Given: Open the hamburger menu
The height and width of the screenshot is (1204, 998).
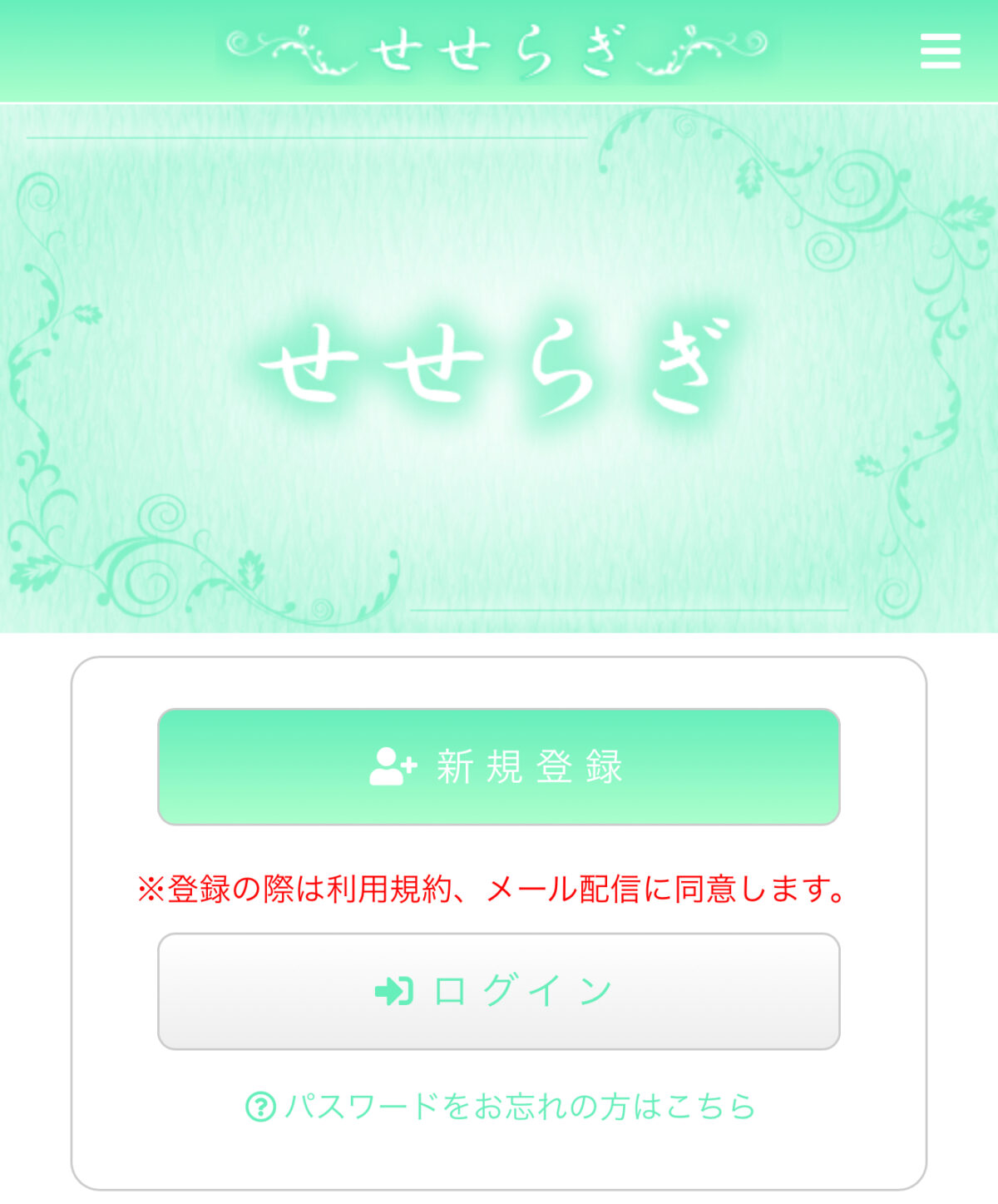Looking at the screenshot, I should [940, 52].
